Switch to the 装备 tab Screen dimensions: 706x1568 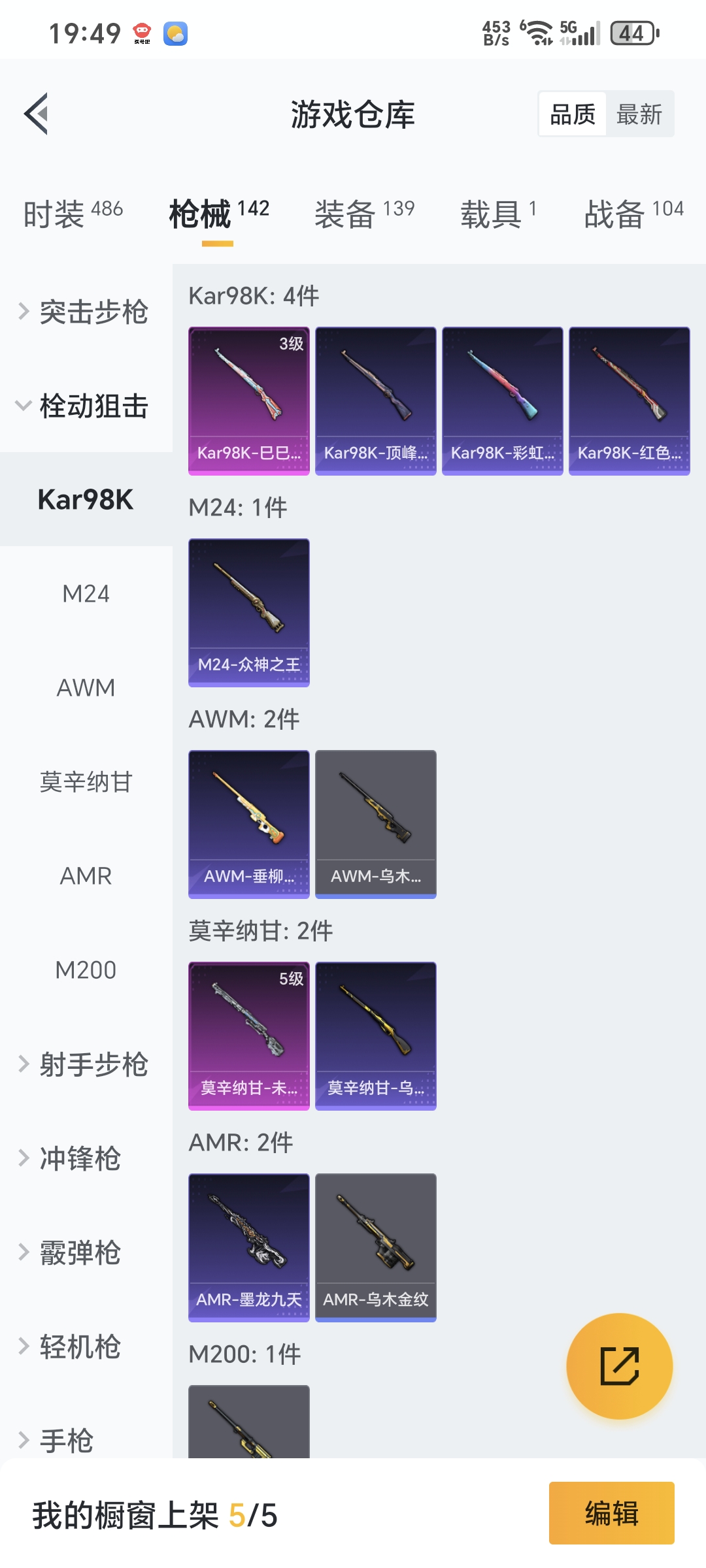tap(365, 214)
